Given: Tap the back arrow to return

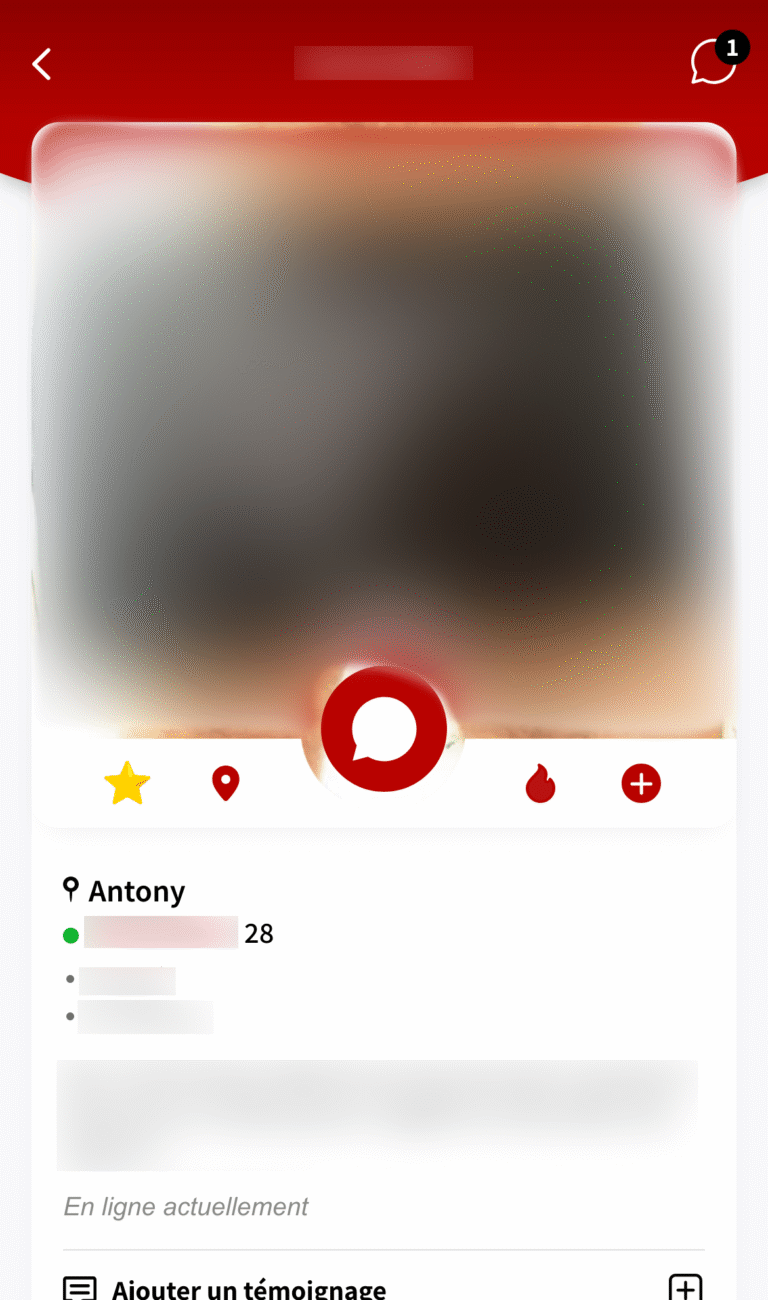Looking at the screenshot, I should pos(42,63).
